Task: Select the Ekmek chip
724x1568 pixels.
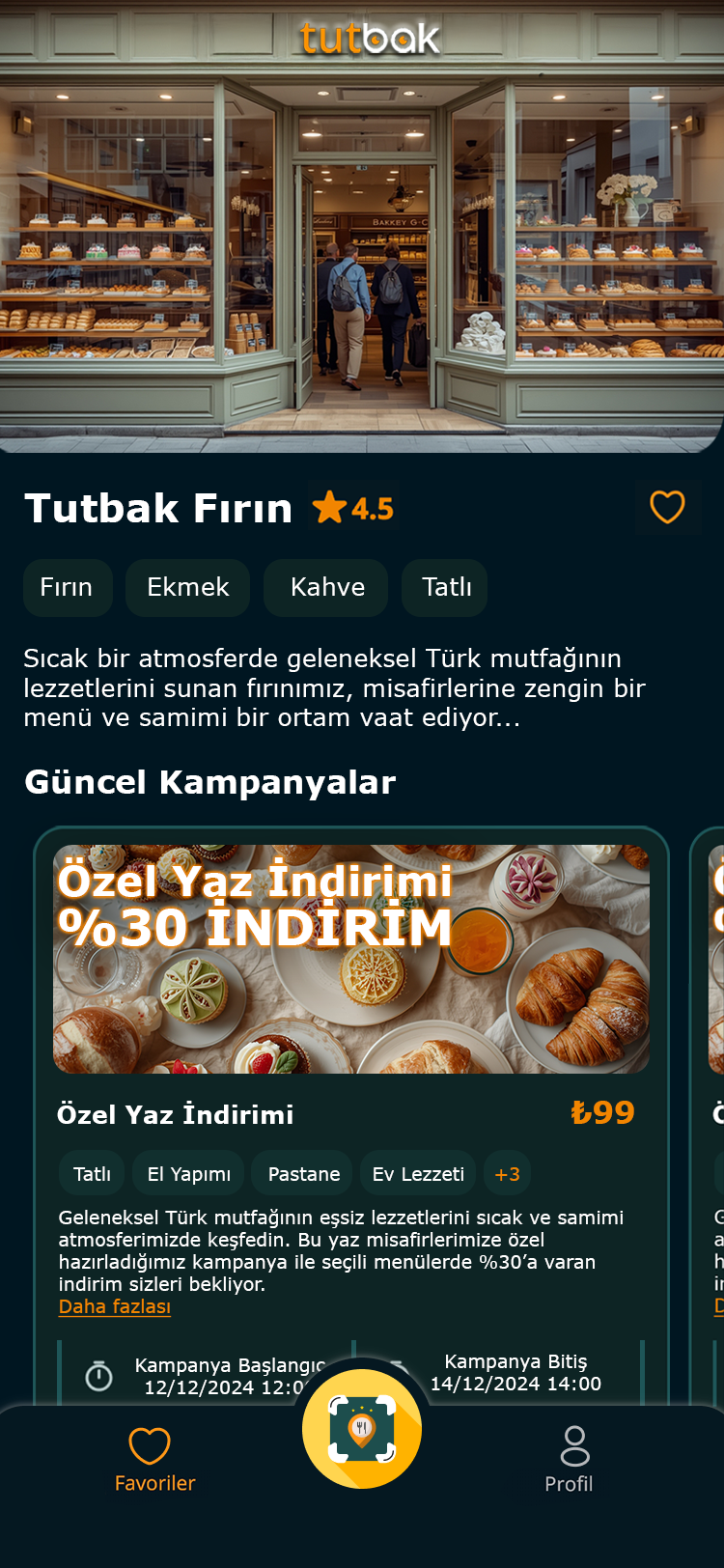Action: pos(187,587)
